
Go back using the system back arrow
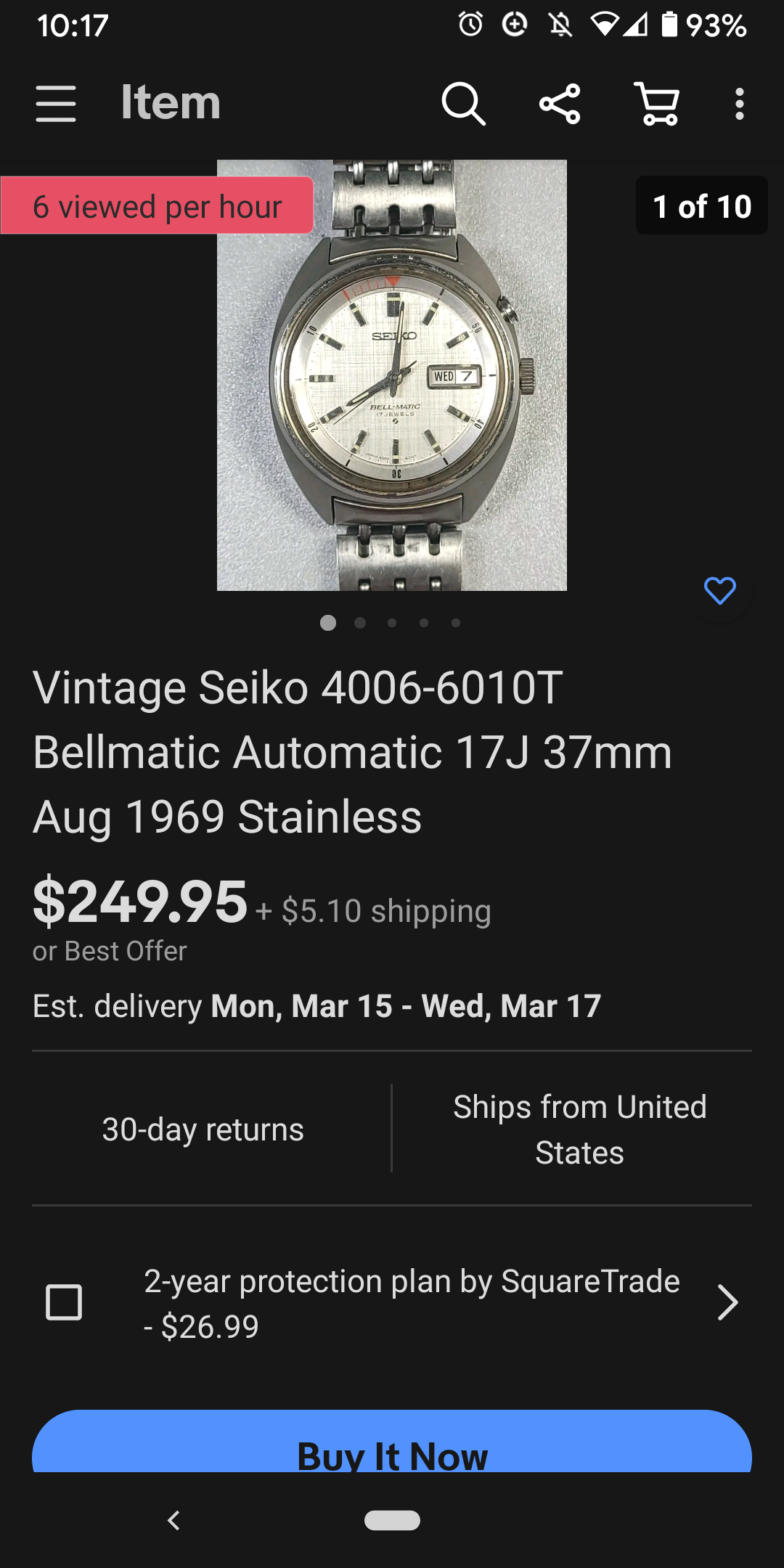click(x=173, y=1520)
